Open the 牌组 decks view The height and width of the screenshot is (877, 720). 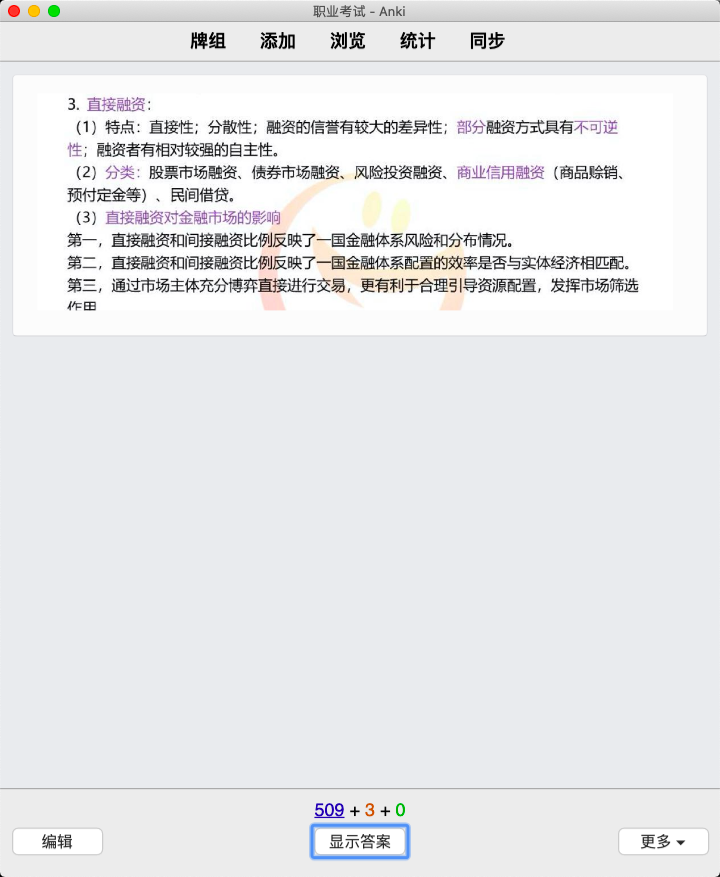point(208,41)
